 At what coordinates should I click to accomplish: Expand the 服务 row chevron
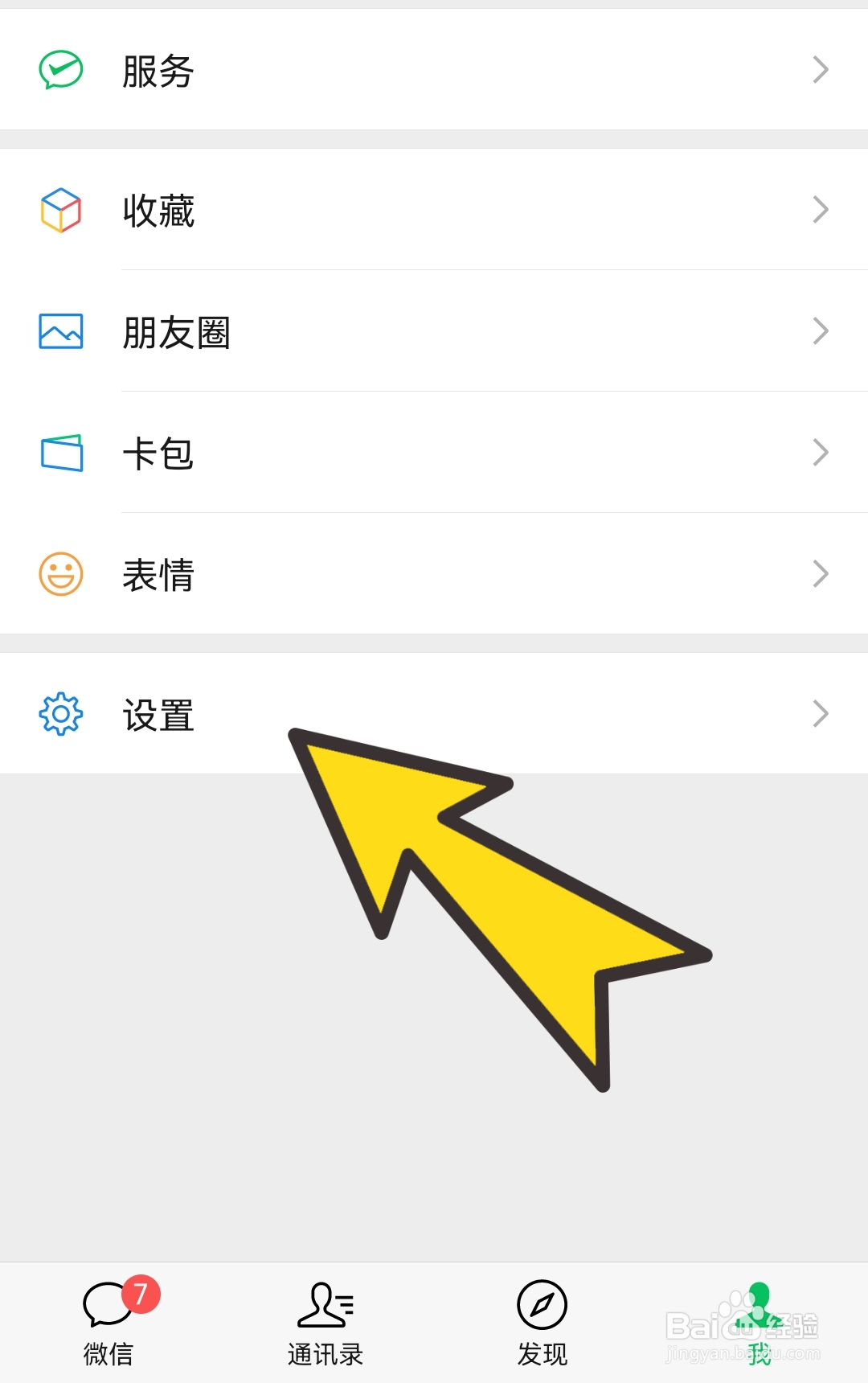[x=820, y=70]
